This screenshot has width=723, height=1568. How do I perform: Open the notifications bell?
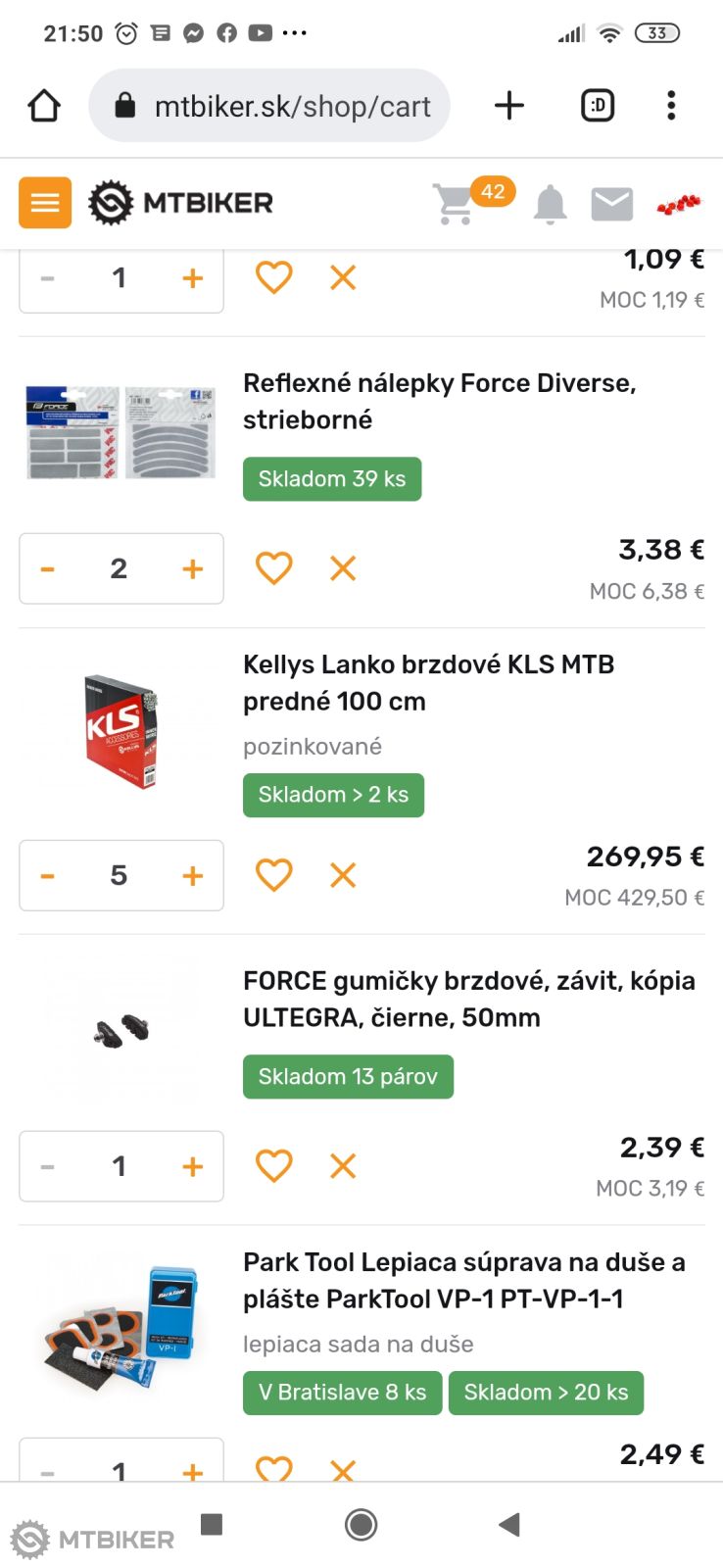click(550, 205)
